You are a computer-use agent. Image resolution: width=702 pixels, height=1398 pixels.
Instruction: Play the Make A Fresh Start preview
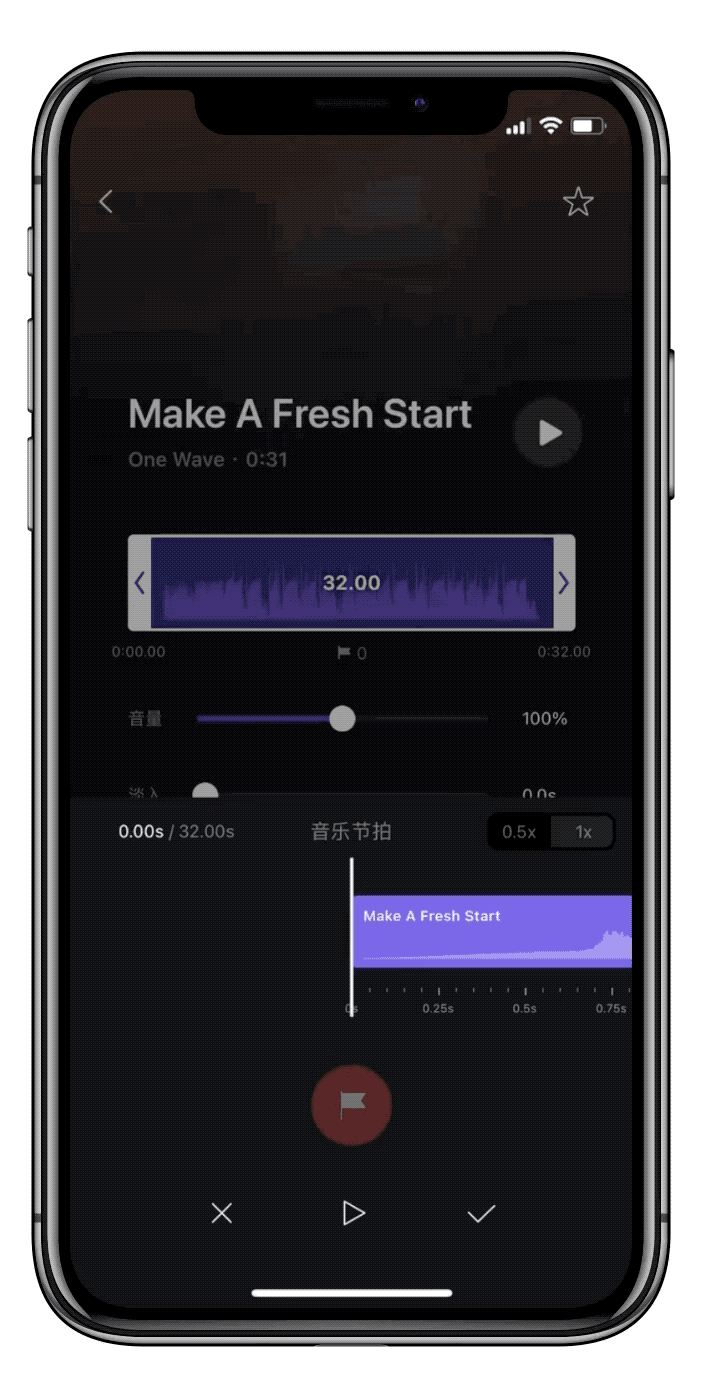(x=547, y=433)
